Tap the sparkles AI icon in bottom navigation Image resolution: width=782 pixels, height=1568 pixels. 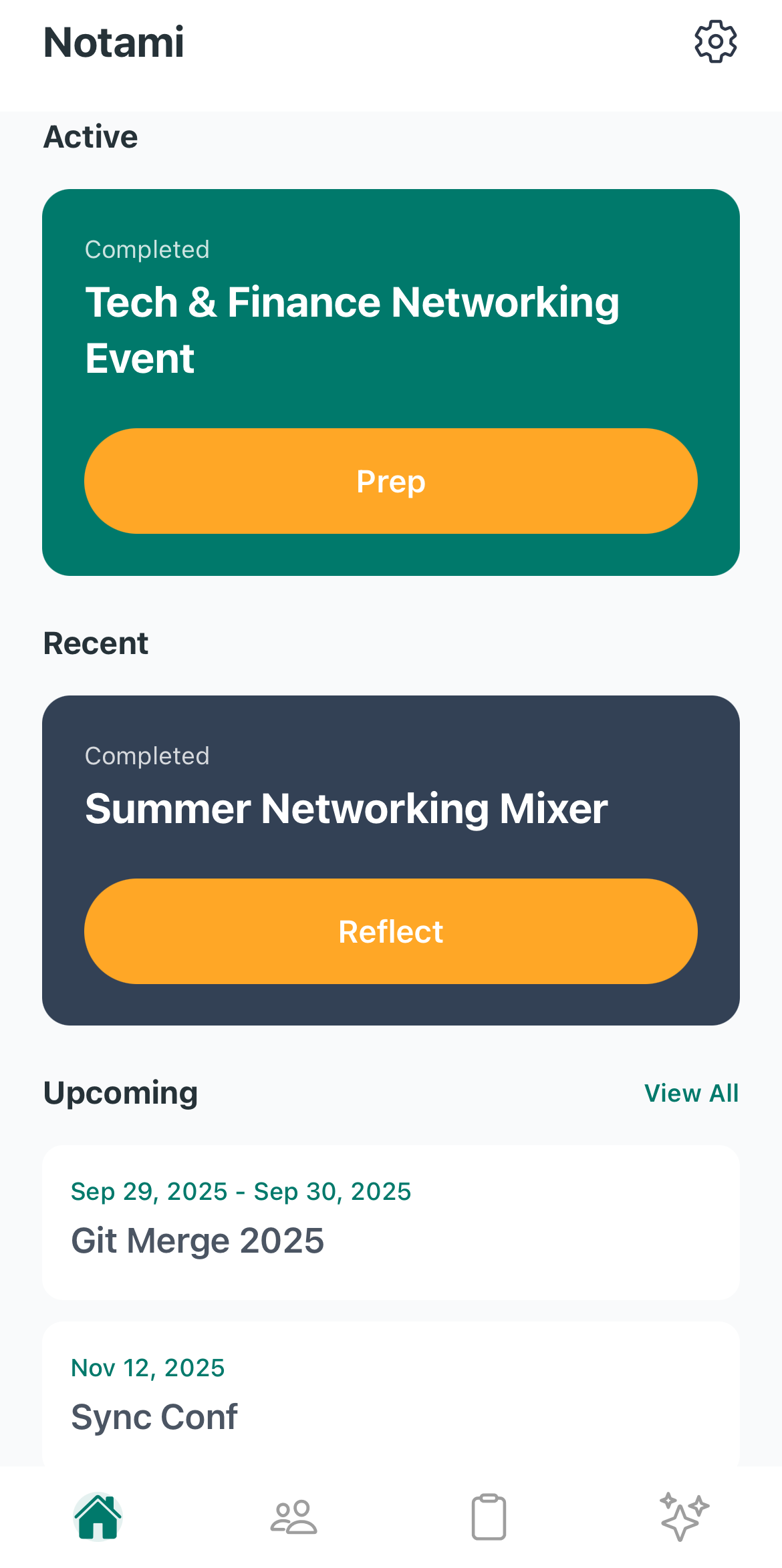pyautogui.click(x=683, y=1517)
